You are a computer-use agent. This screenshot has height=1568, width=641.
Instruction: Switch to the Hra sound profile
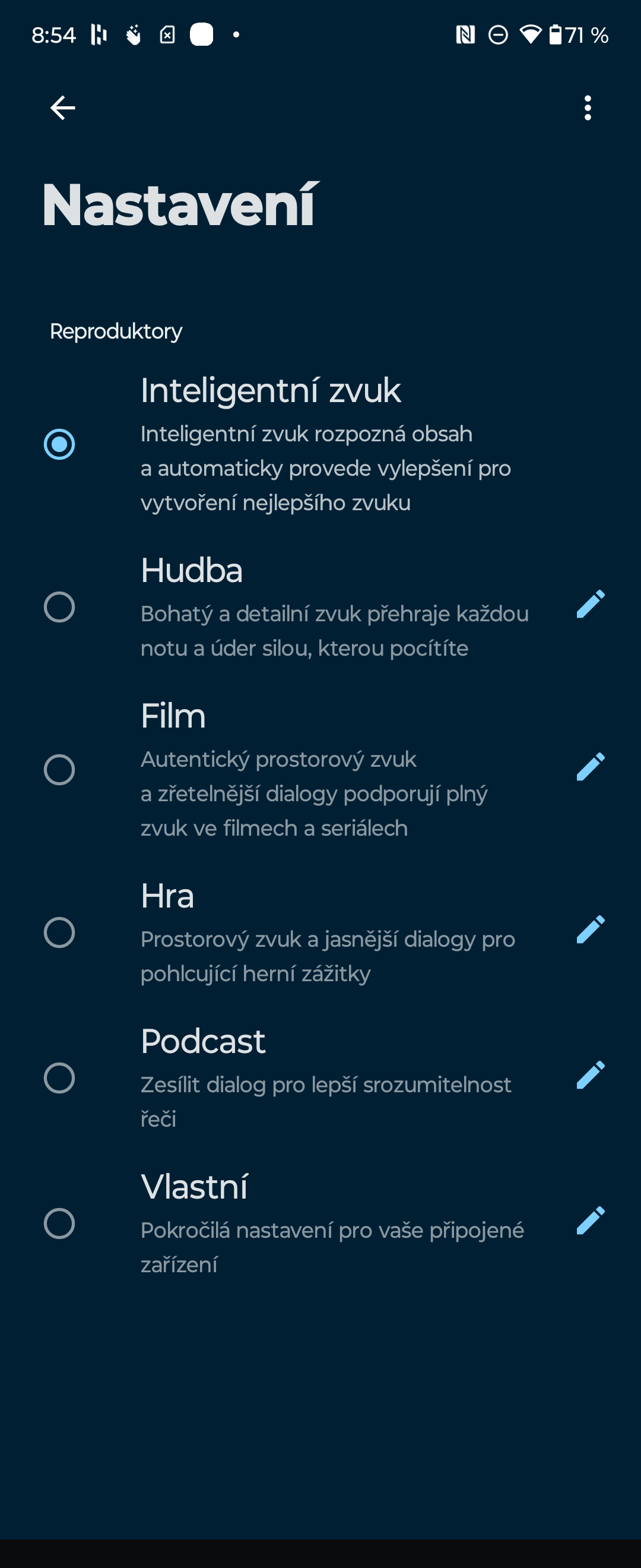coord(59,932)
